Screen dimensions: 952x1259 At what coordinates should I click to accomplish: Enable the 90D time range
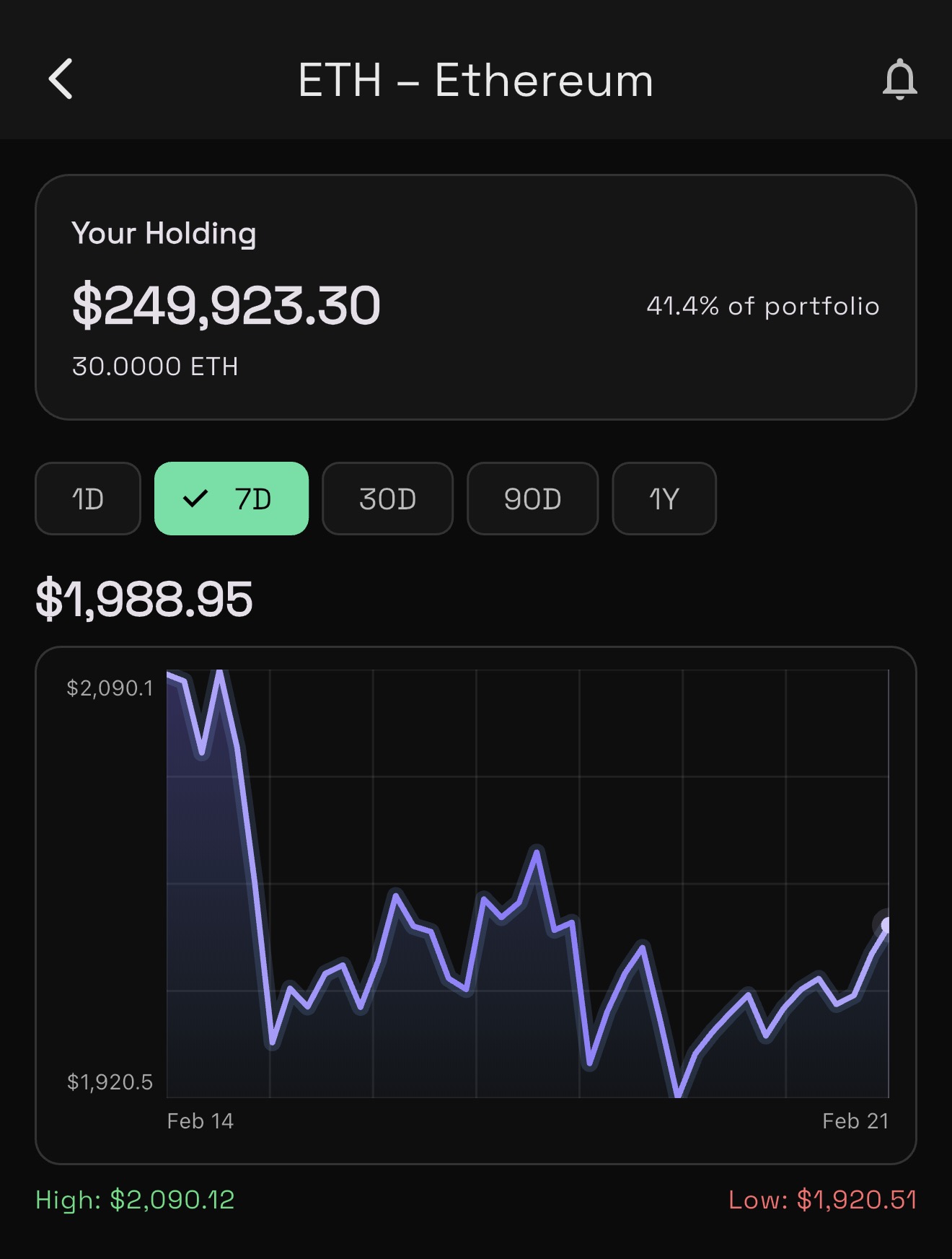532,498
